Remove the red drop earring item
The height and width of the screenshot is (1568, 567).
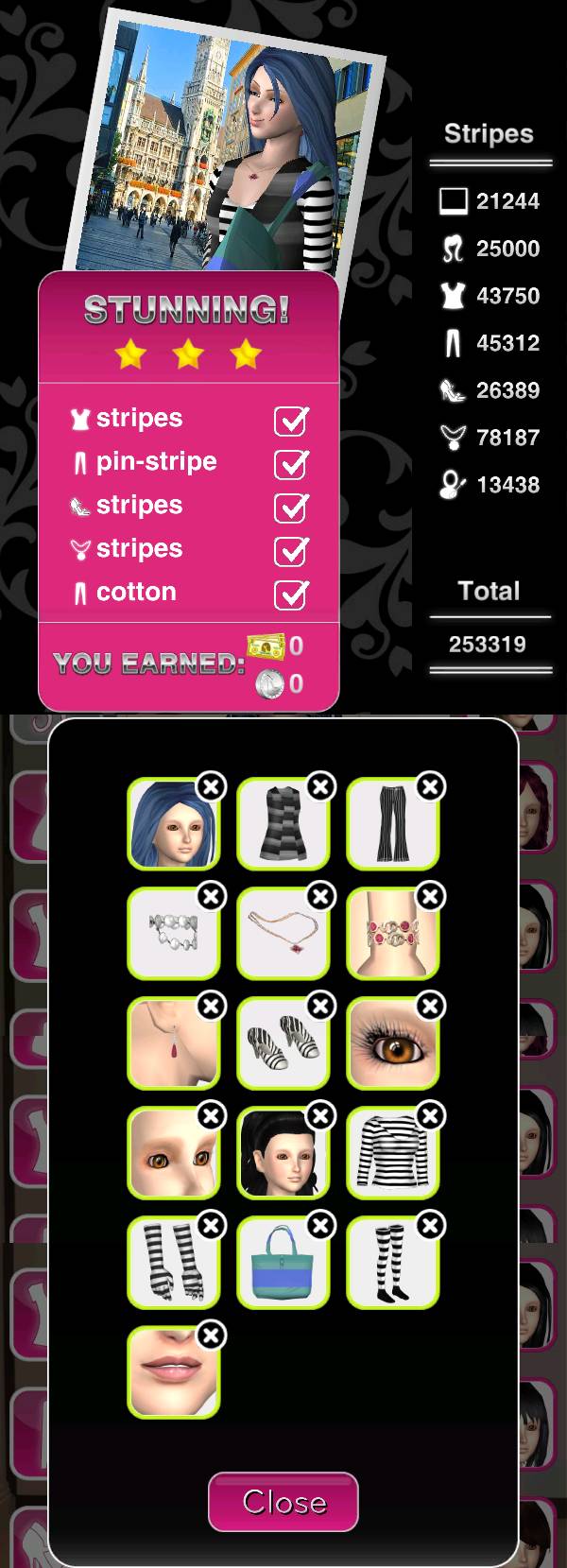click(x=211, y=1006)
